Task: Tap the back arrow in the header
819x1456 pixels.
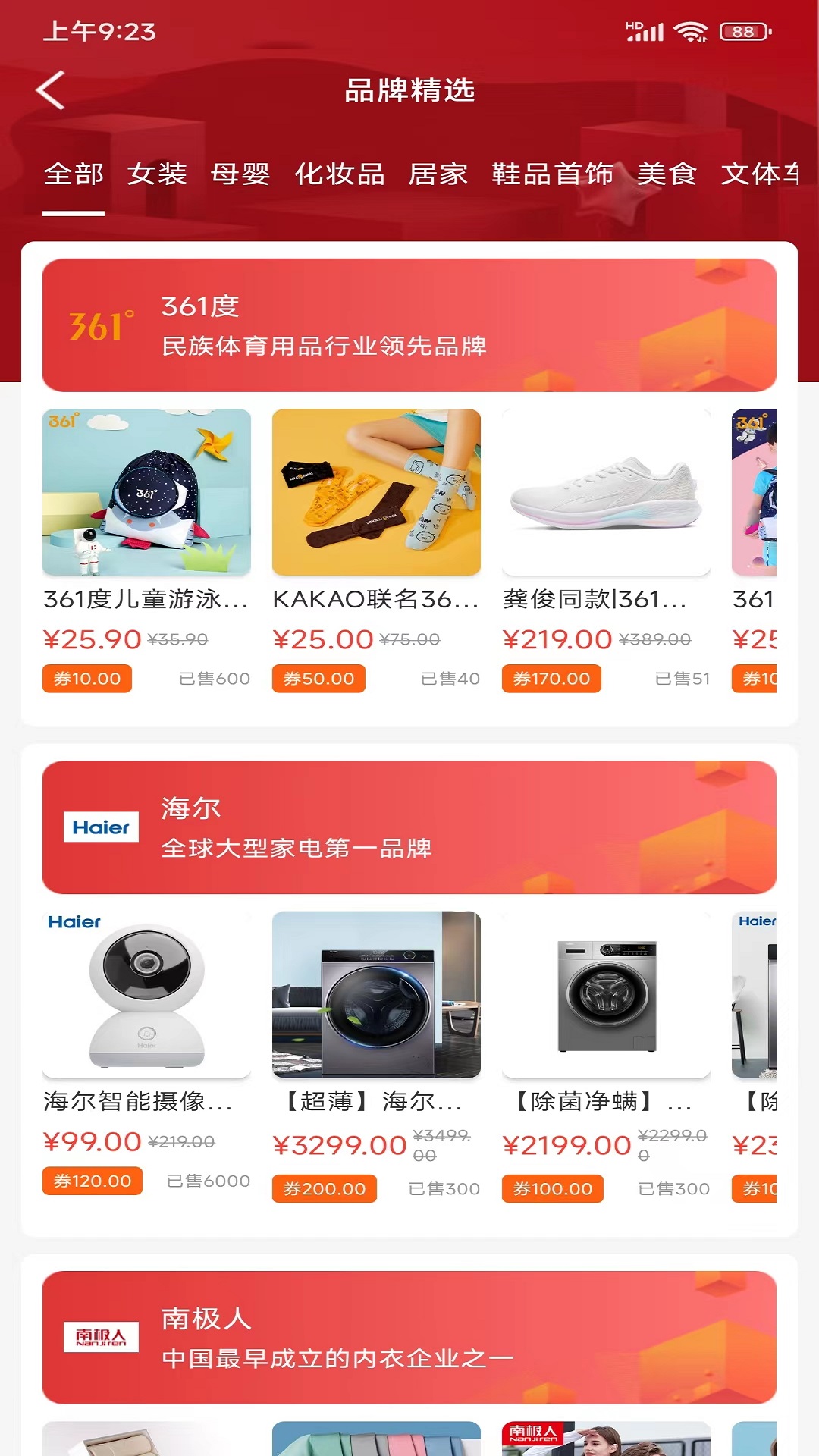Action: [50, 90]
